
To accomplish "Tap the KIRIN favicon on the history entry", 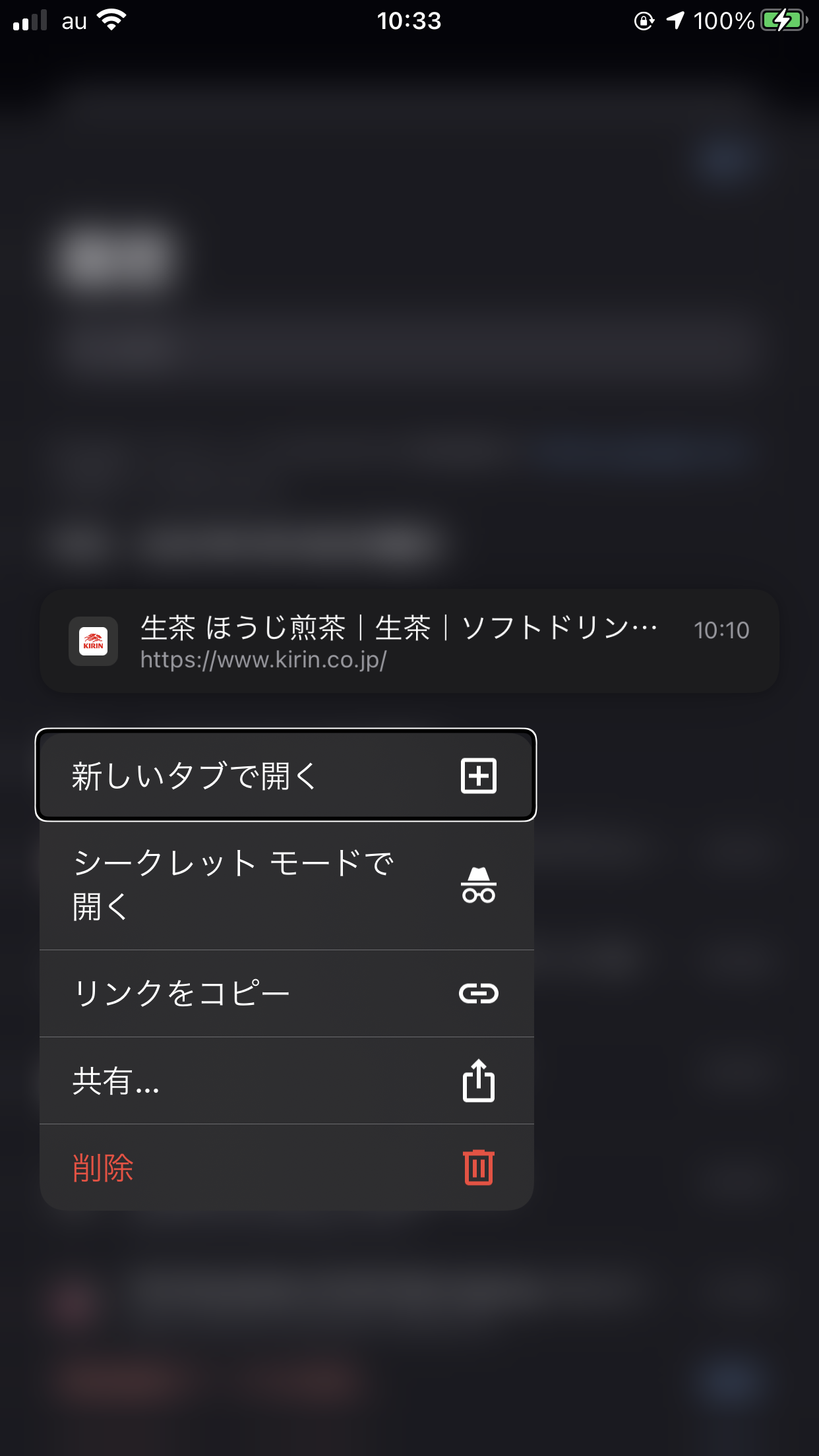I will click(x=94, y=642).
